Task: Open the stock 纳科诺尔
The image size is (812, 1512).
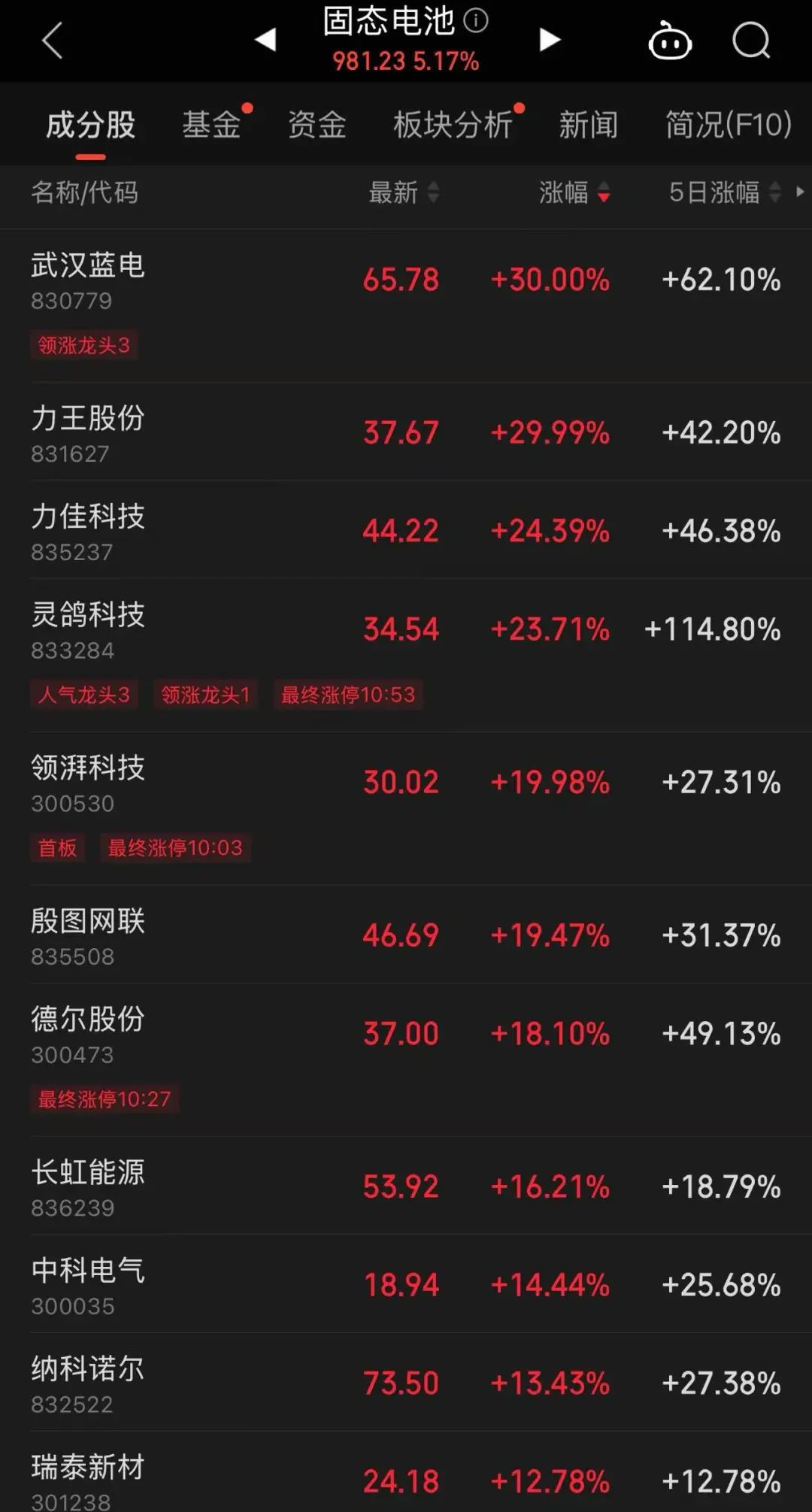Action: click(406, 1382)
